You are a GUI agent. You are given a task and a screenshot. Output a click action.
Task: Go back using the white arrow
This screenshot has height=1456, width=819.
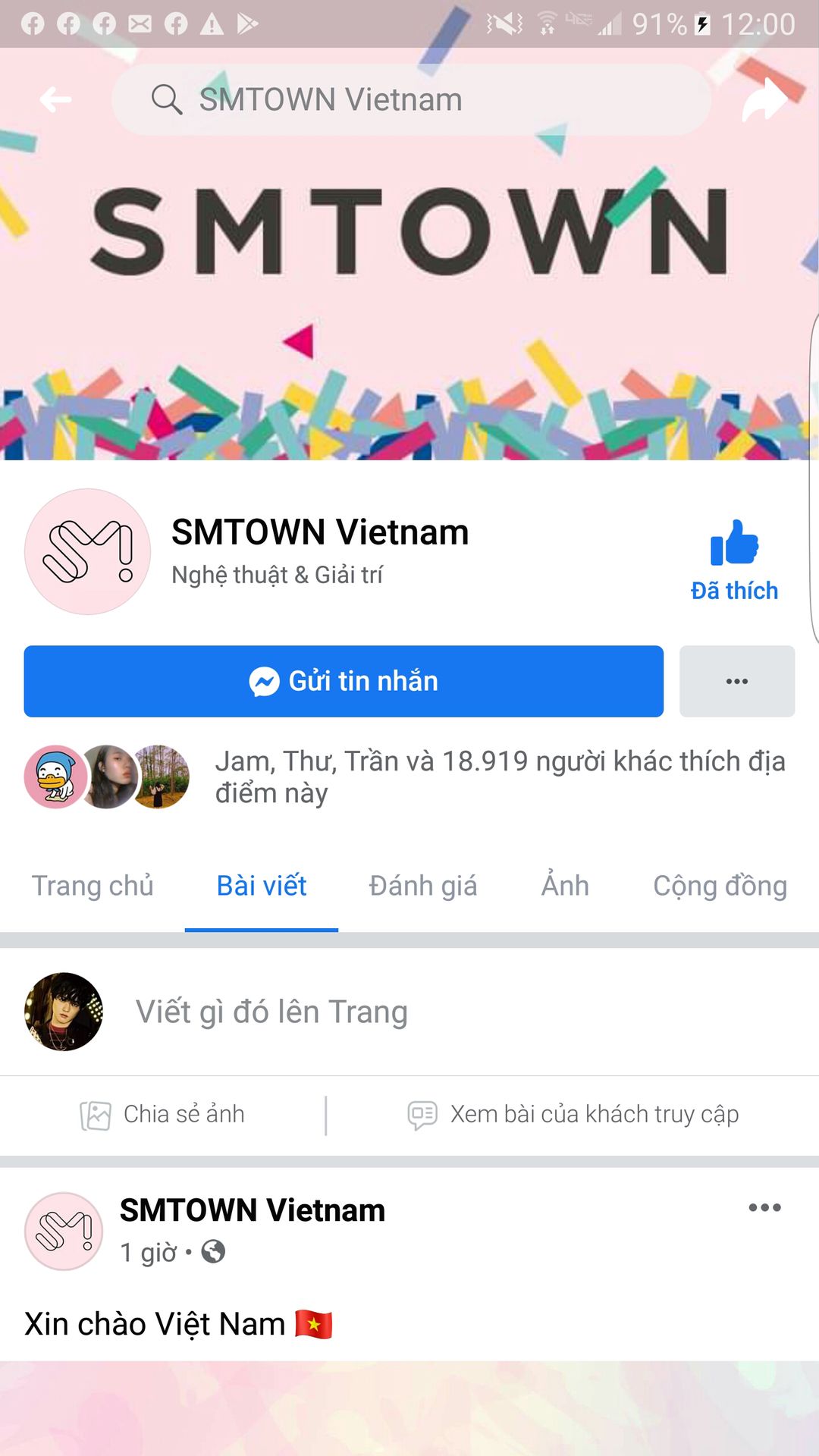pyautogui.click(x=55, y=99)
